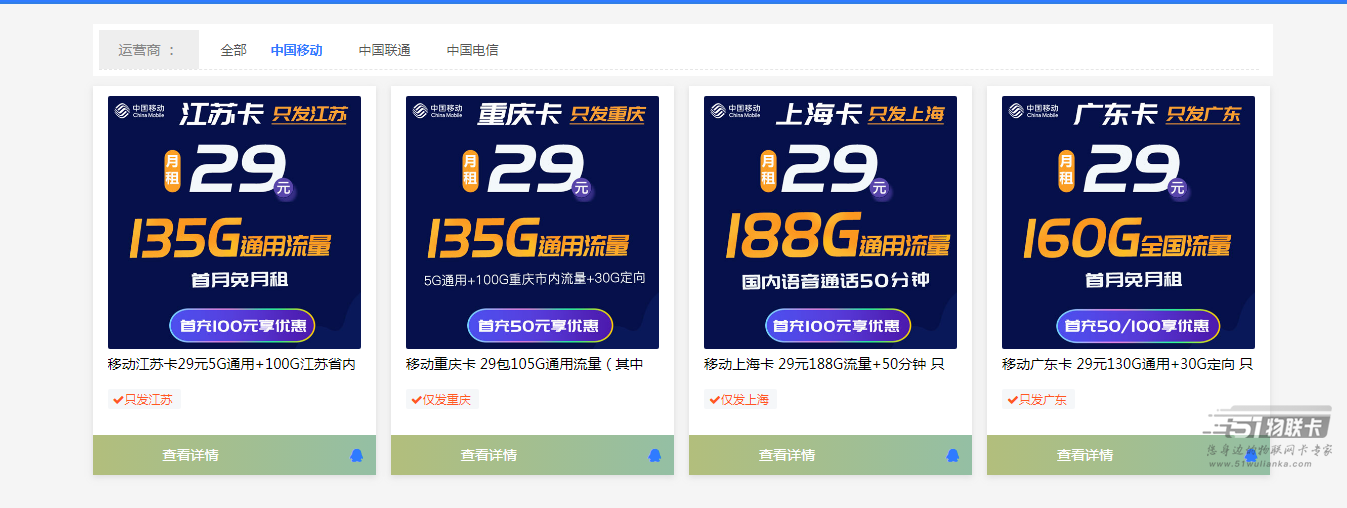1347x508 pixels.
Task: Tap 查看详情 for 移动上海卡
Action: click(786, 455)
